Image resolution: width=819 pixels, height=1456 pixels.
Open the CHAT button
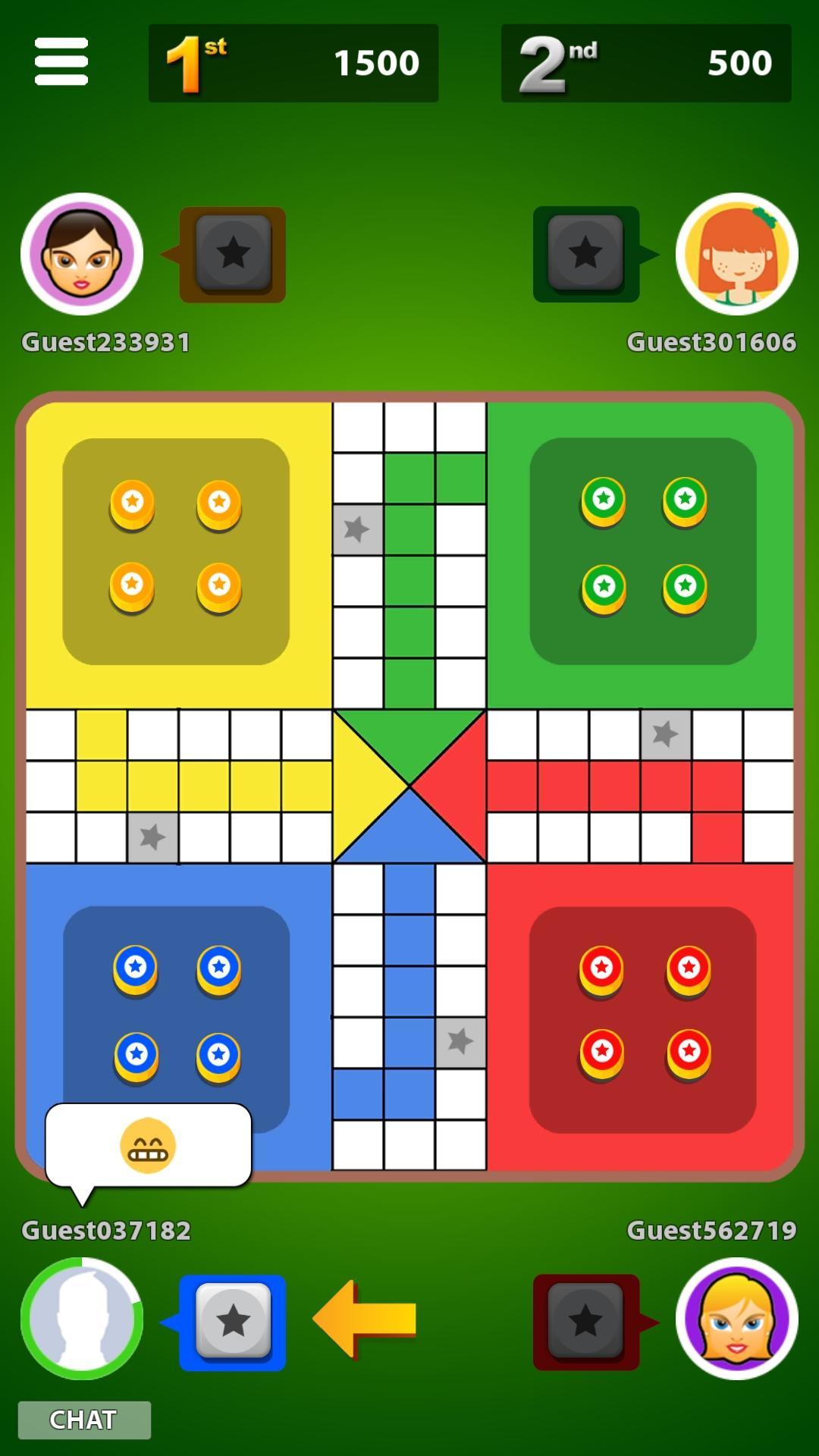click(84, 1420)
